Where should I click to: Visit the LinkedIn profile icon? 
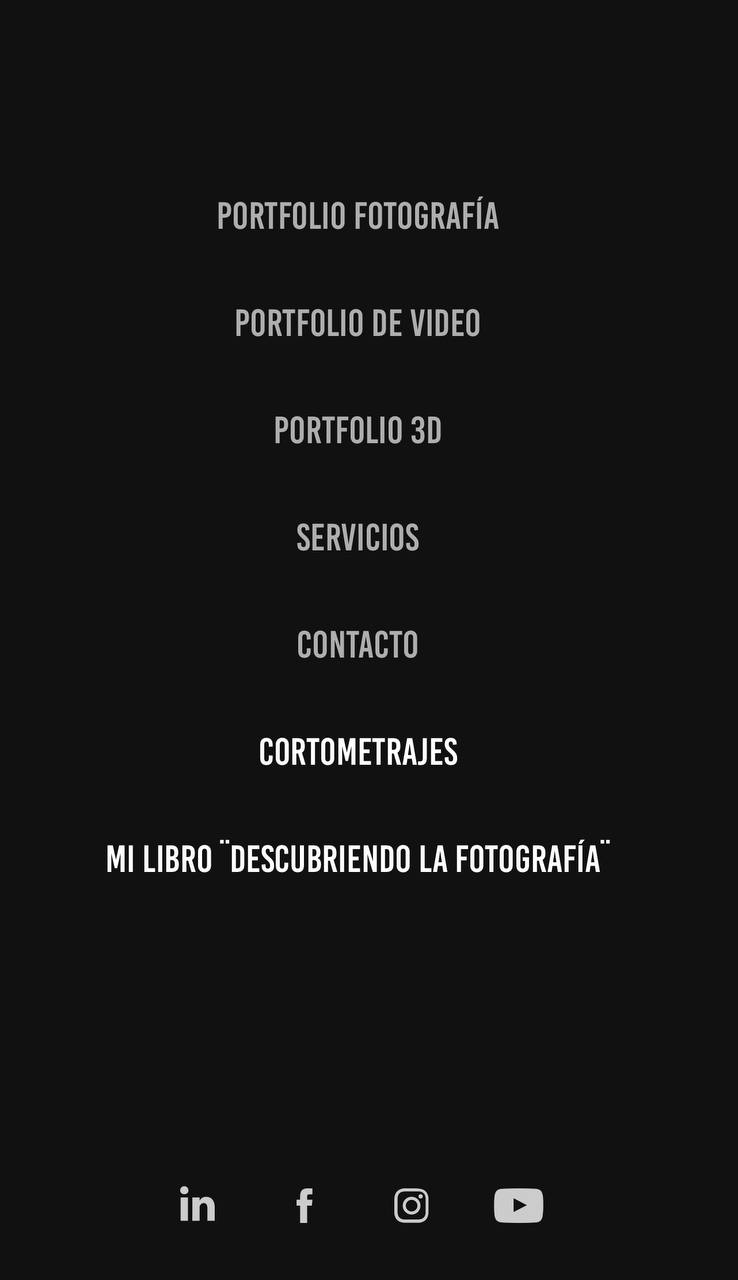point(197,1205)
